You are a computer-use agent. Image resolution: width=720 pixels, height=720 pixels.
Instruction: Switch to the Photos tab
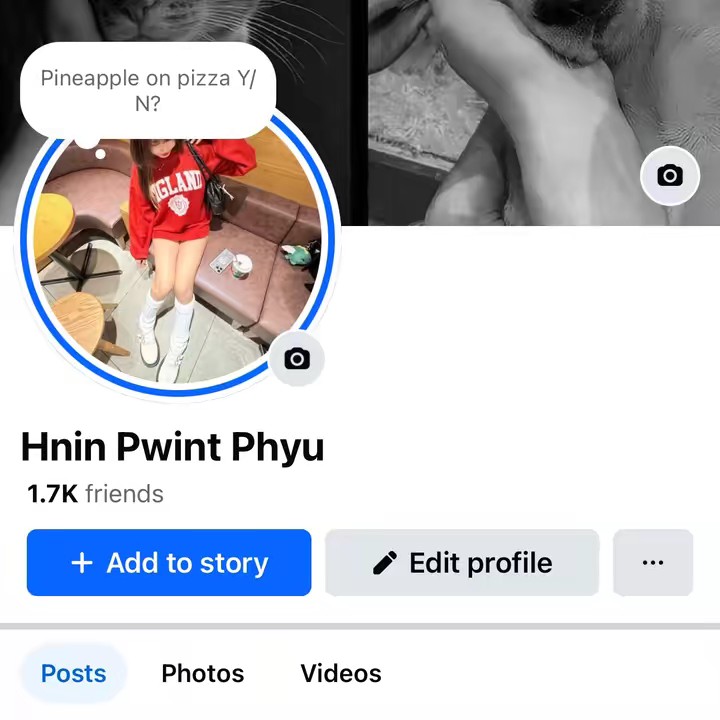(x=202, y=673)
